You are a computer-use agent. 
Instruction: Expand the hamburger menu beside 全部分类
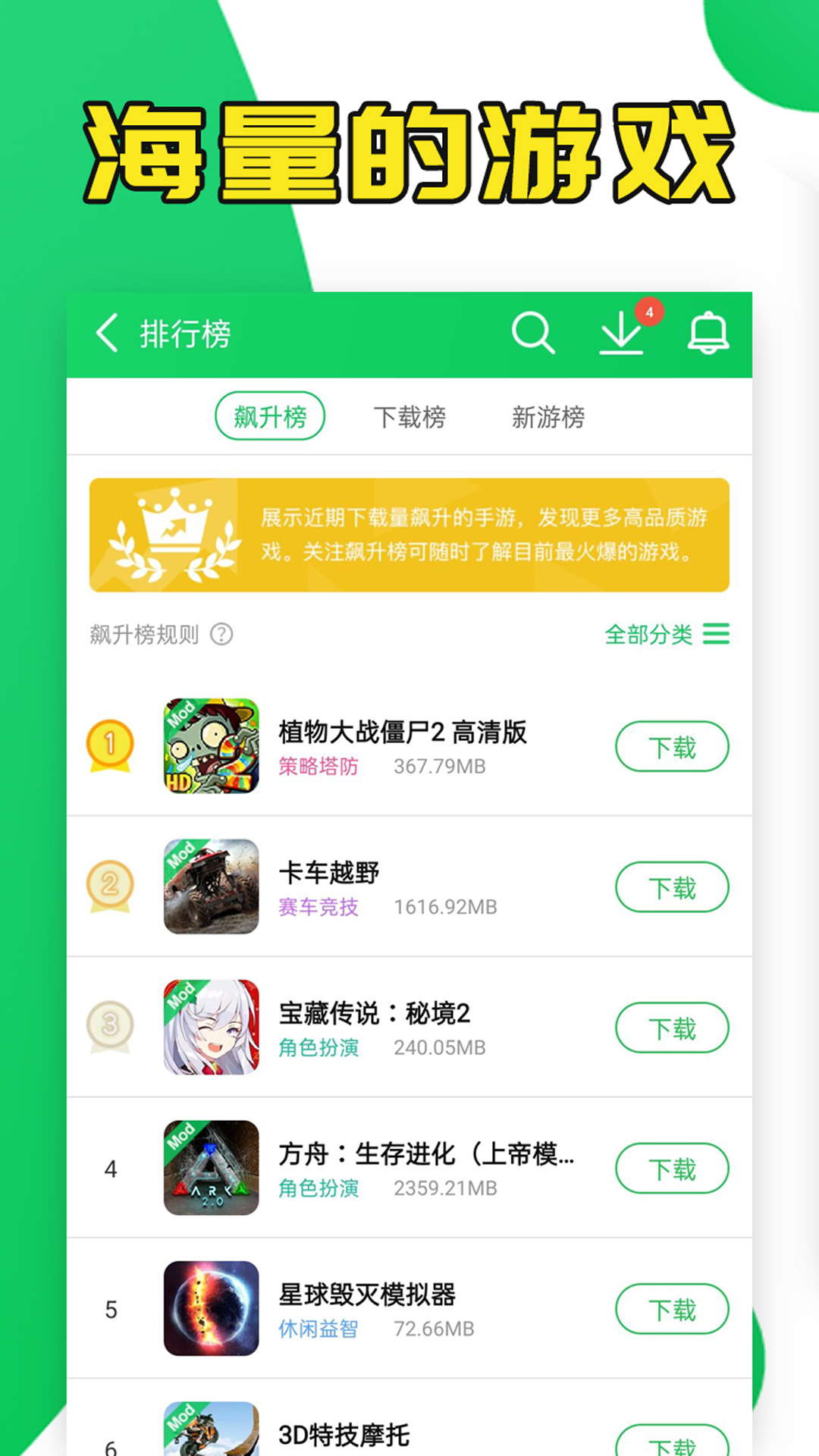(716, 635)
